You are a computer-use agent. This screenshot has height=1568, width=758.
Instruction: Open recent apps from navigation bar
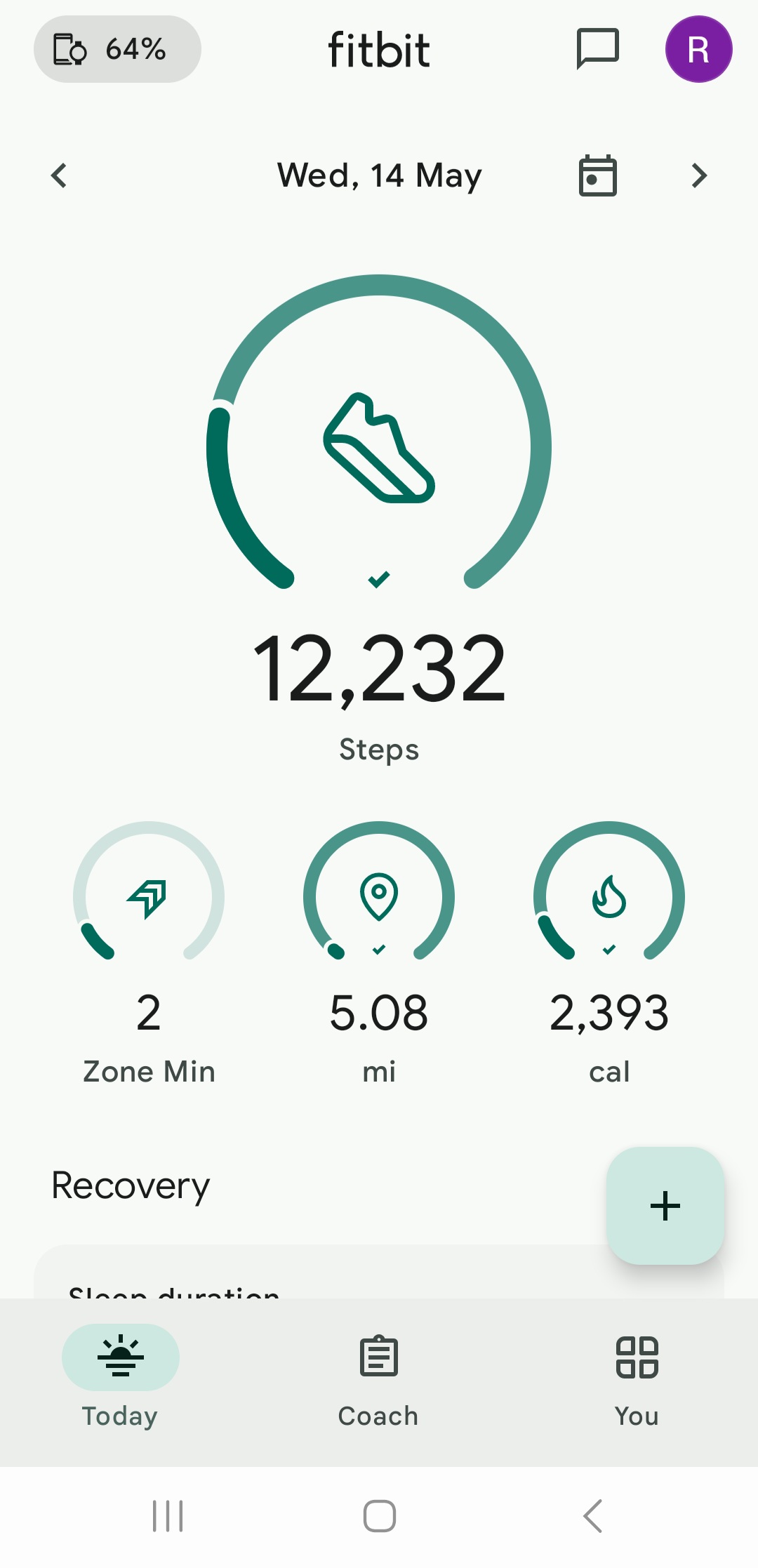(168, 1516)
